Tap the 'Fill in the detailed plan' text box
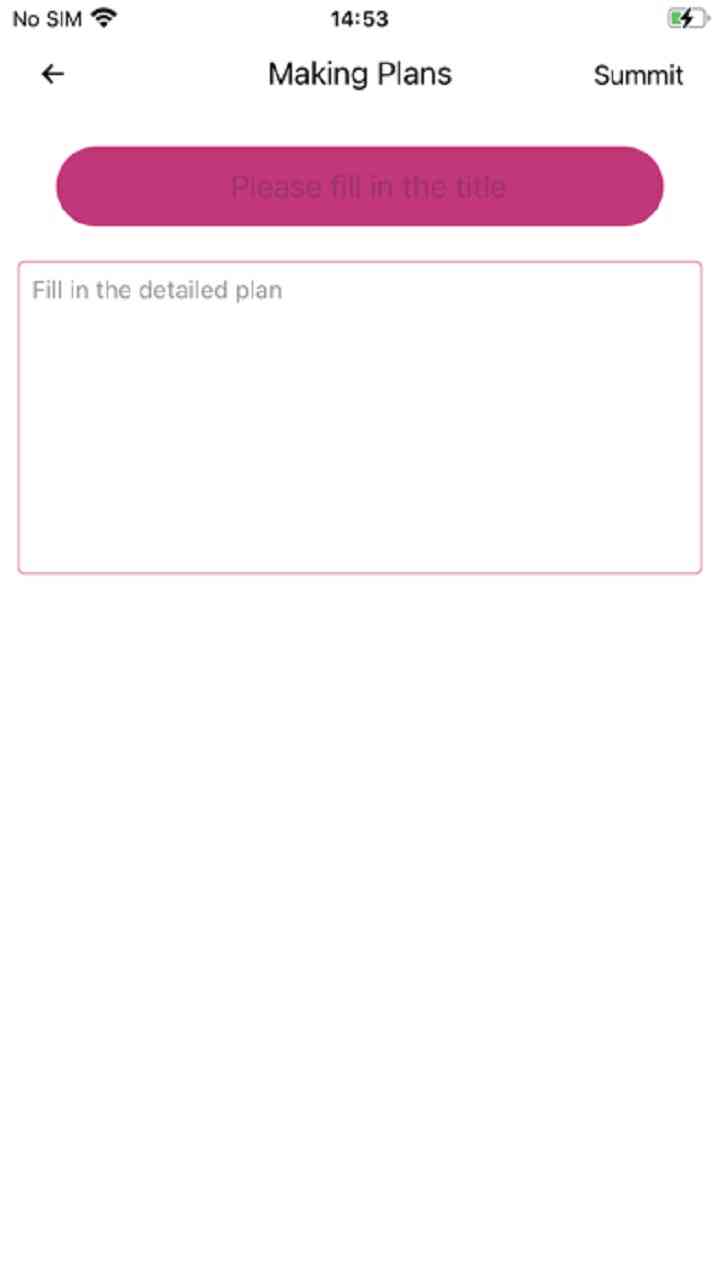The image size is (720, 1280). click(360, 417)
